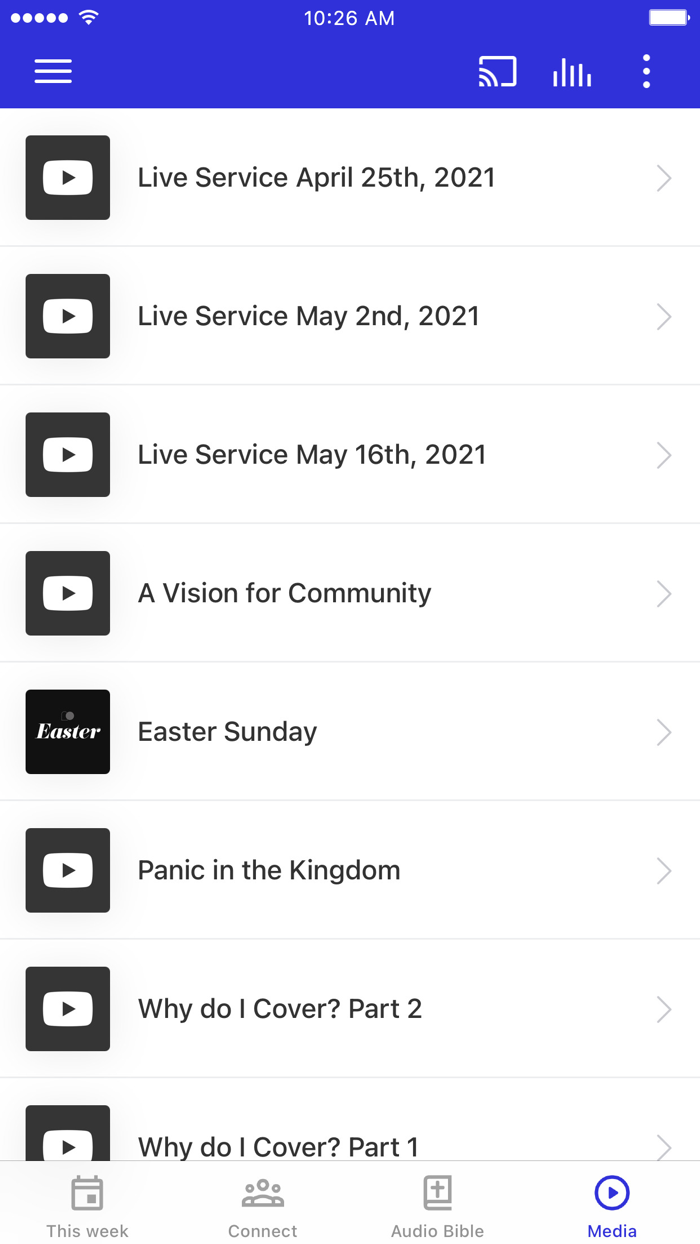Open the Easter Sunday video
700x1244 pixels.
350,732
